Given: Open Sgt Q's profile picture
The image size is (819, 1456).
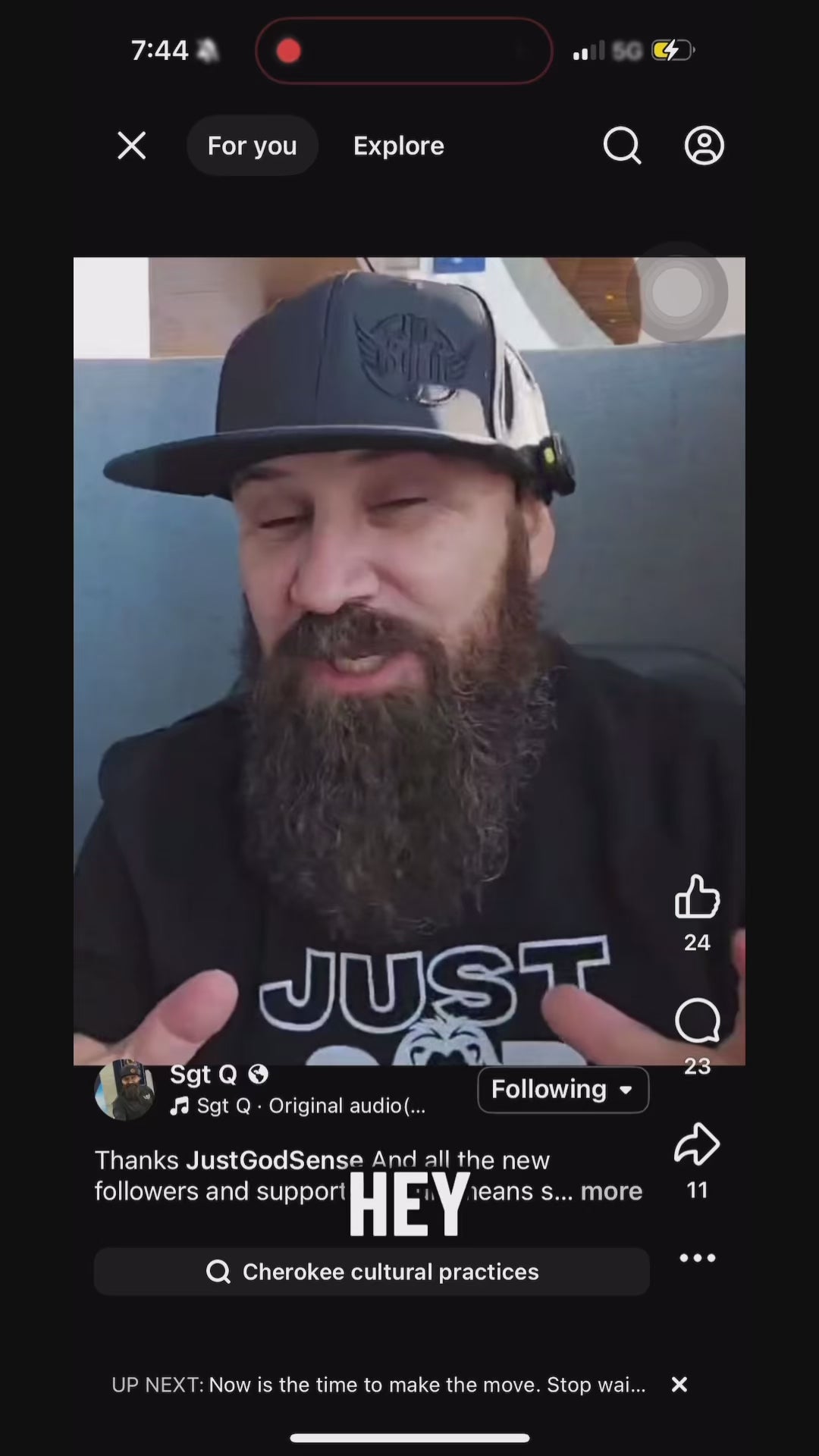Looking at the screenshot, I should 124,1090.
